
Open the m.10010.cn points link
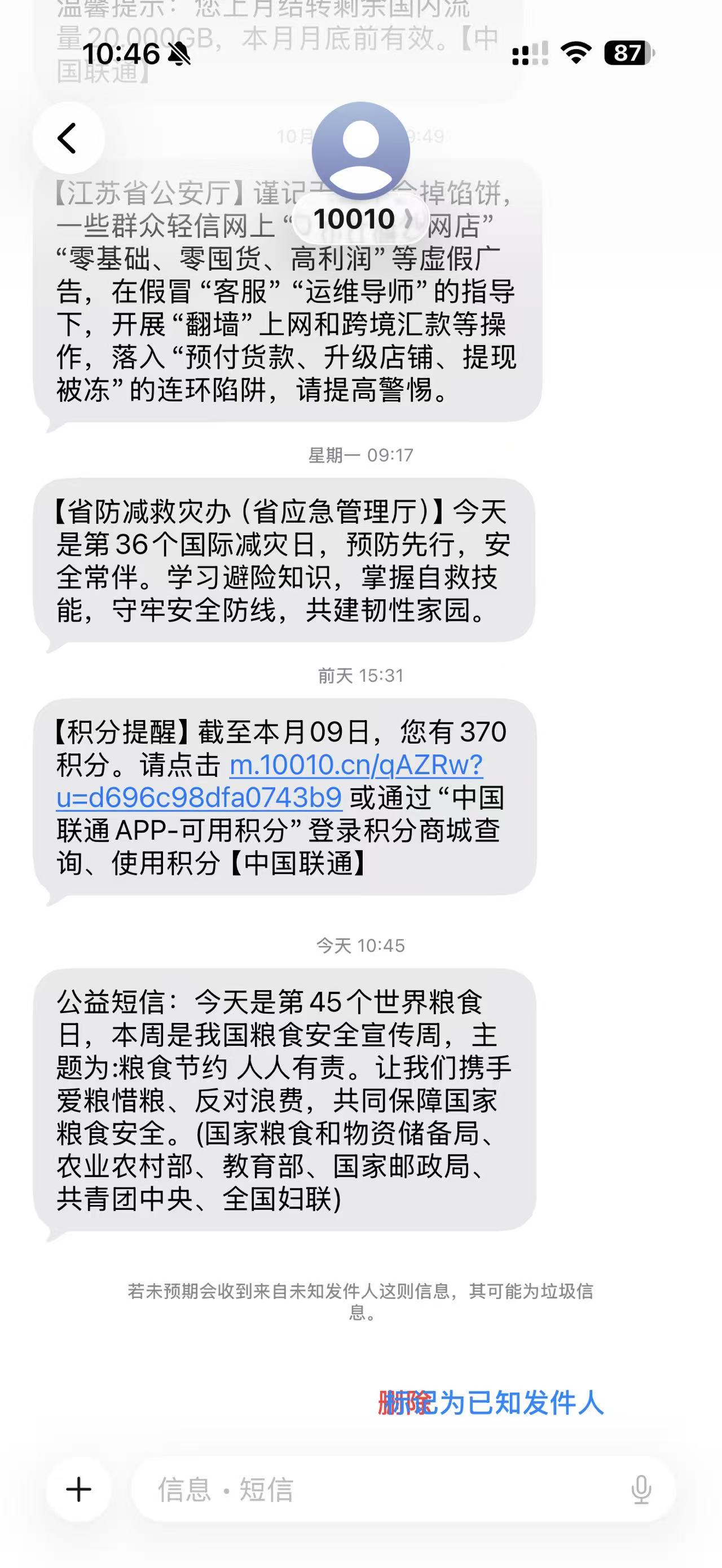click(355, 766)
